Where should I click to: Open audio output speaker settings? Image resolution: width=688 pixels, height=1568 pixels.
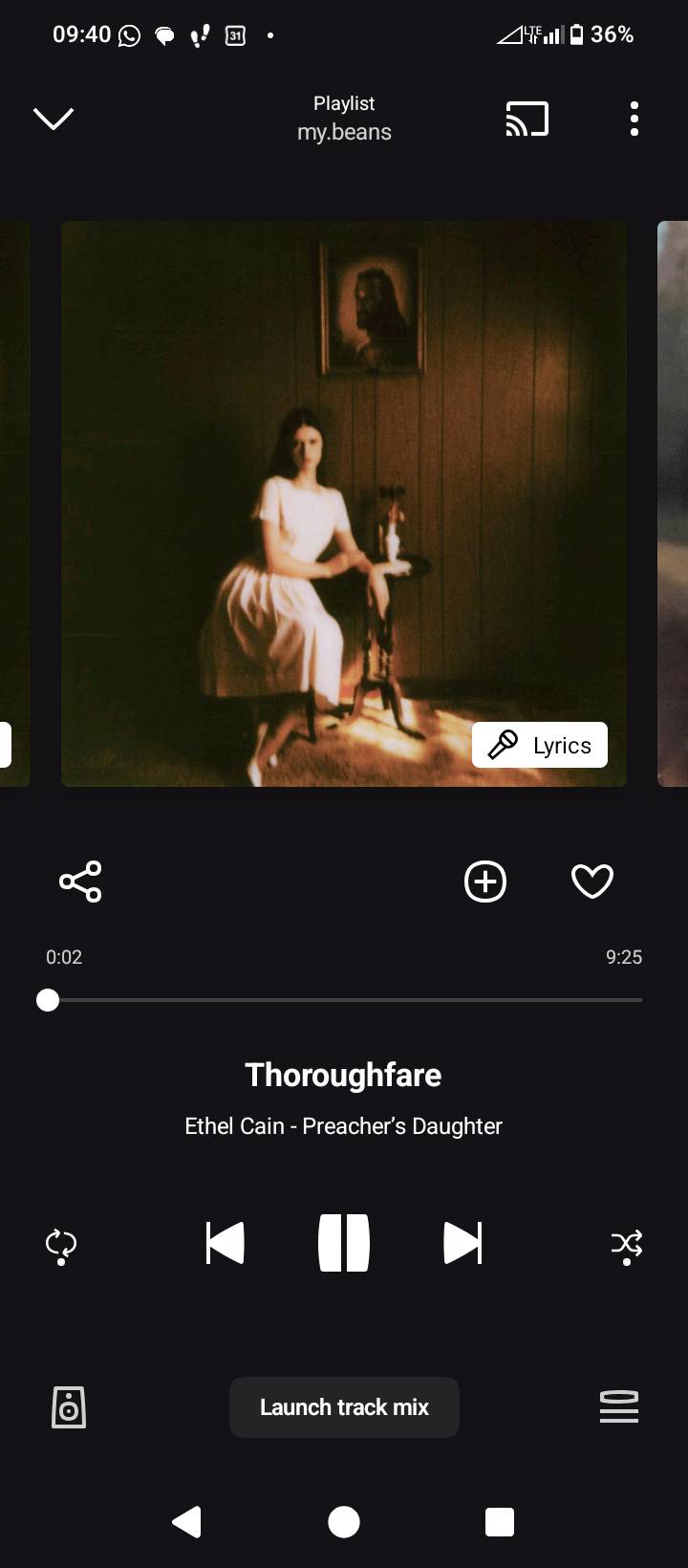point(69,1407)
